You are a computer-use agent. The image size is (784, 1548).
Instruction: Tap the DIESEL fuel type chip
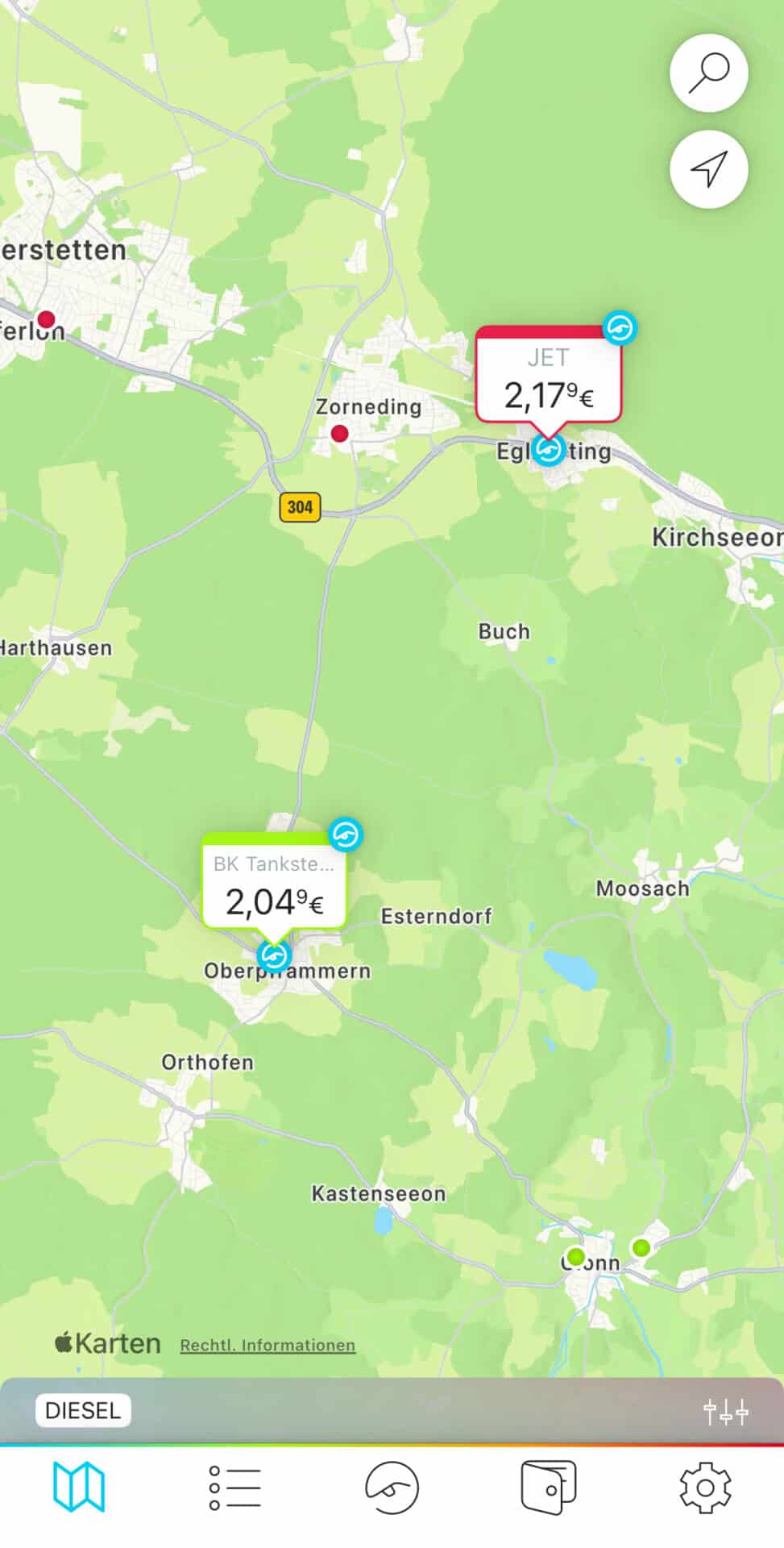[83, 1410]
